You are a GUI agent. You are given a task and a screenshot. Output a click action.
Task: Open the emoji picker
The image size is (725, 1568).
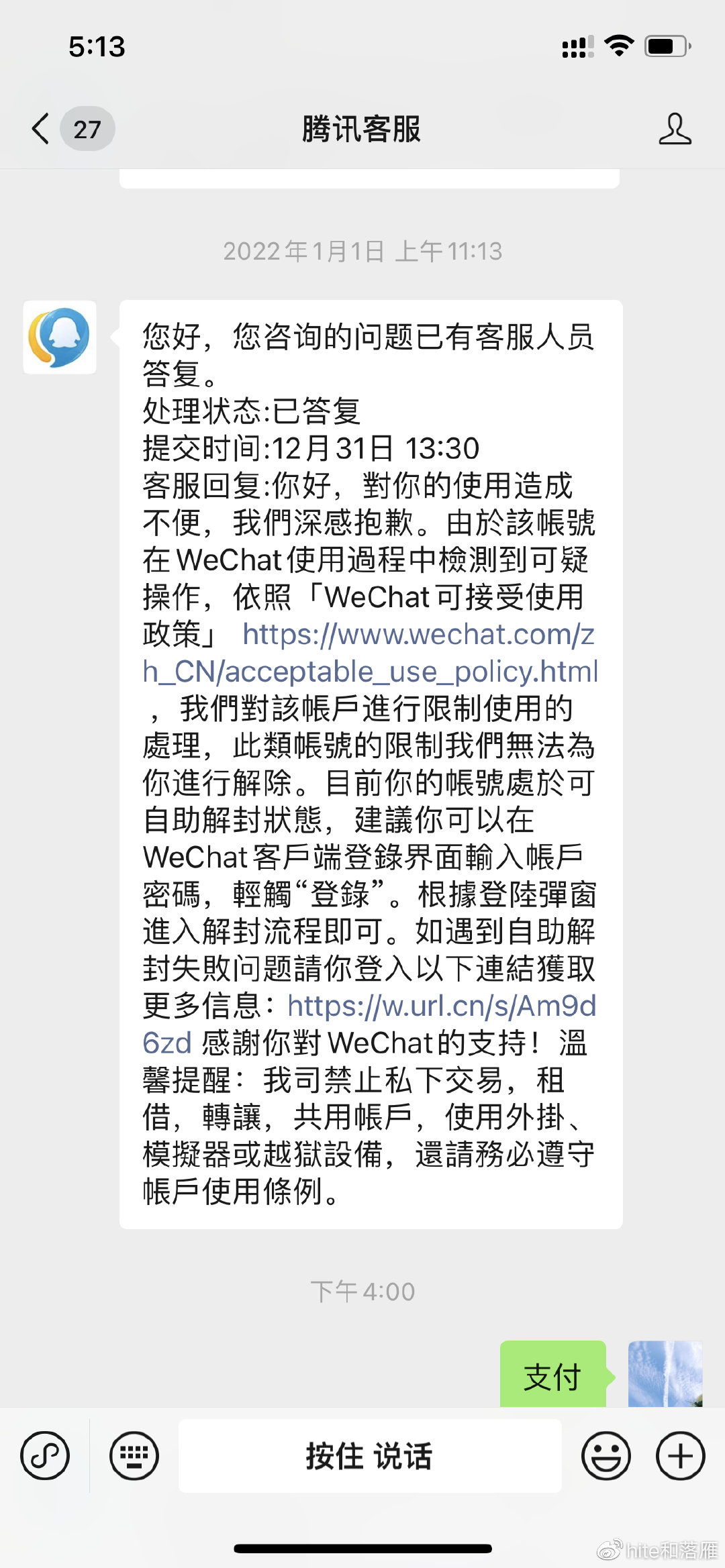click(x=606, y=1456)
